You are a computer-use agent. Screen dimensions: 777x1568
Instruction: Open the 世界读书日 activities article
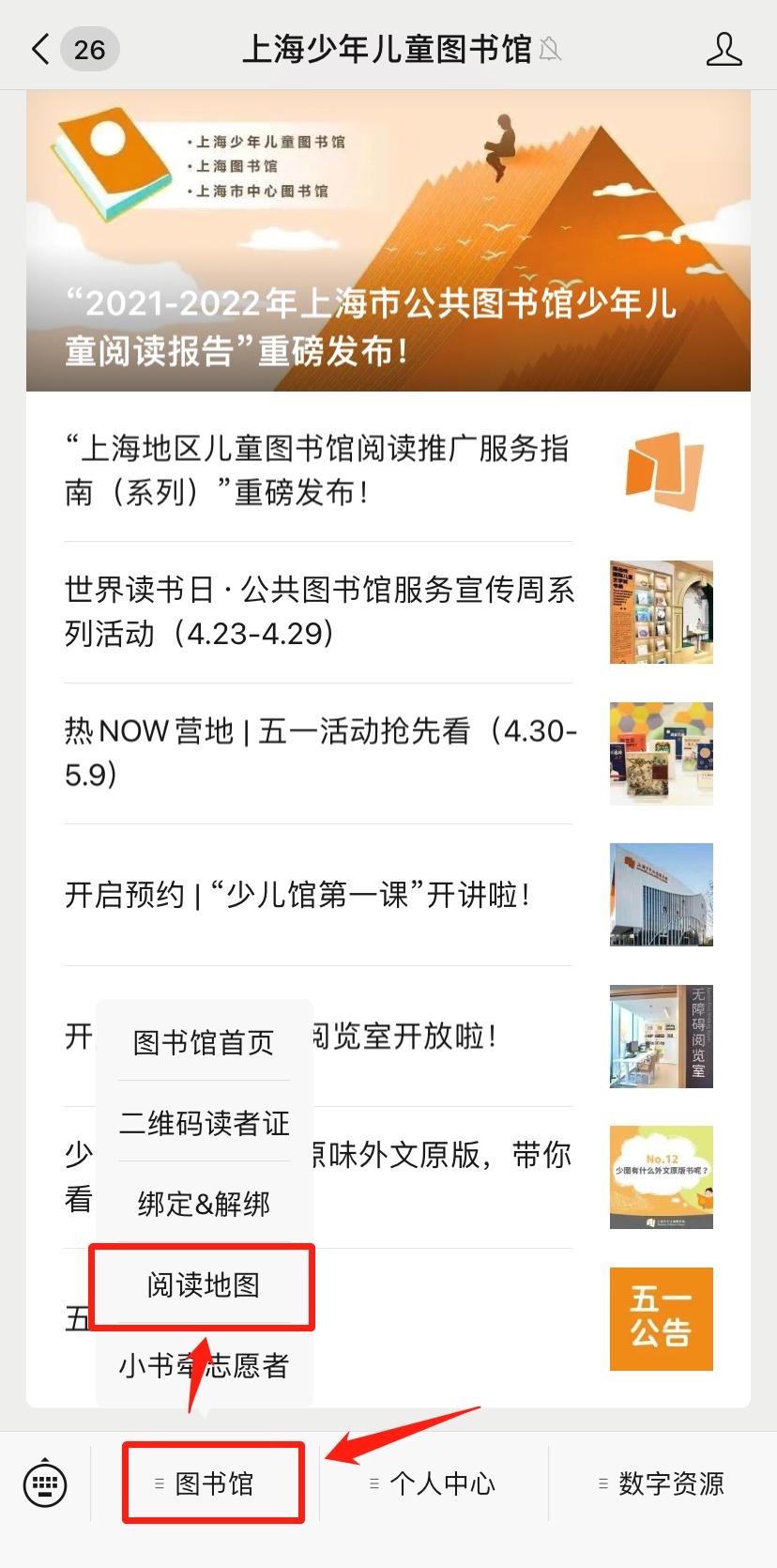coord(319,612)
